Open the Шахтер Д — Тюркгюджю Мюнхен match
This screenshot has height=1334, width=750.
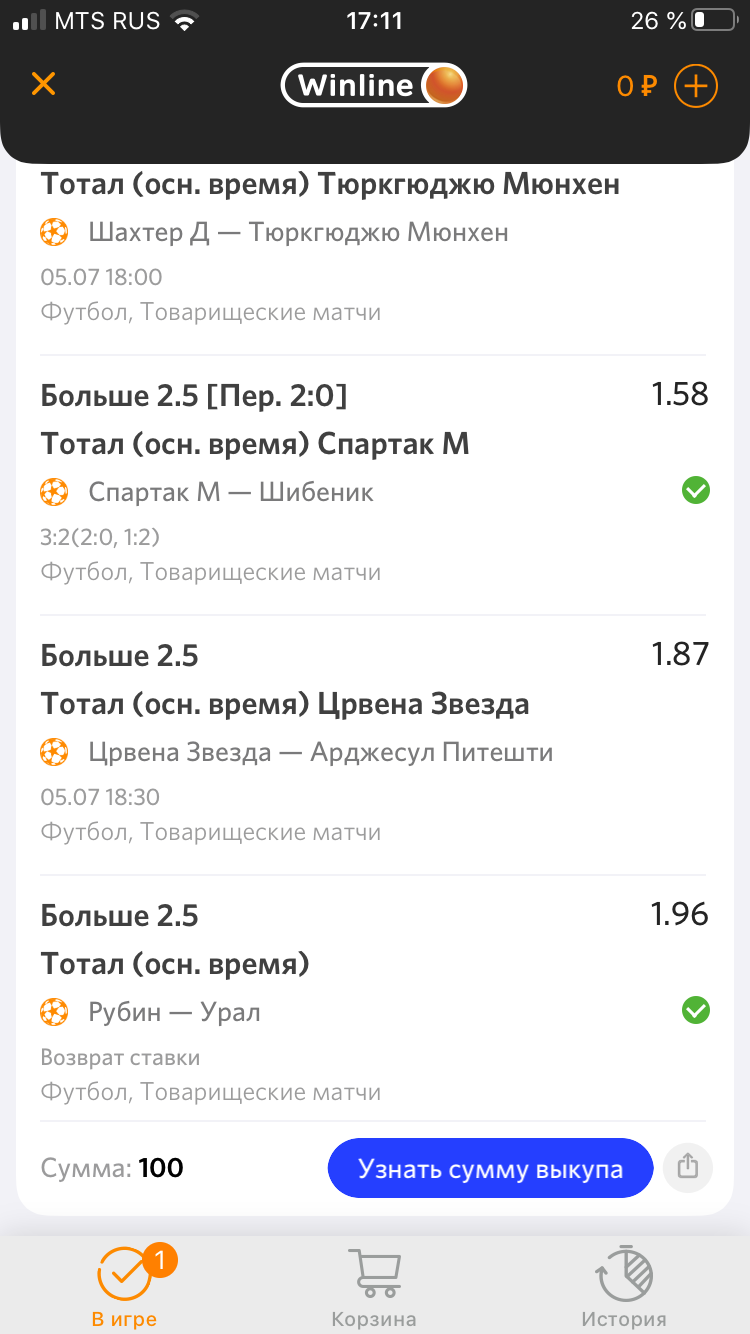pyautogui.click(x=298, y=233)
